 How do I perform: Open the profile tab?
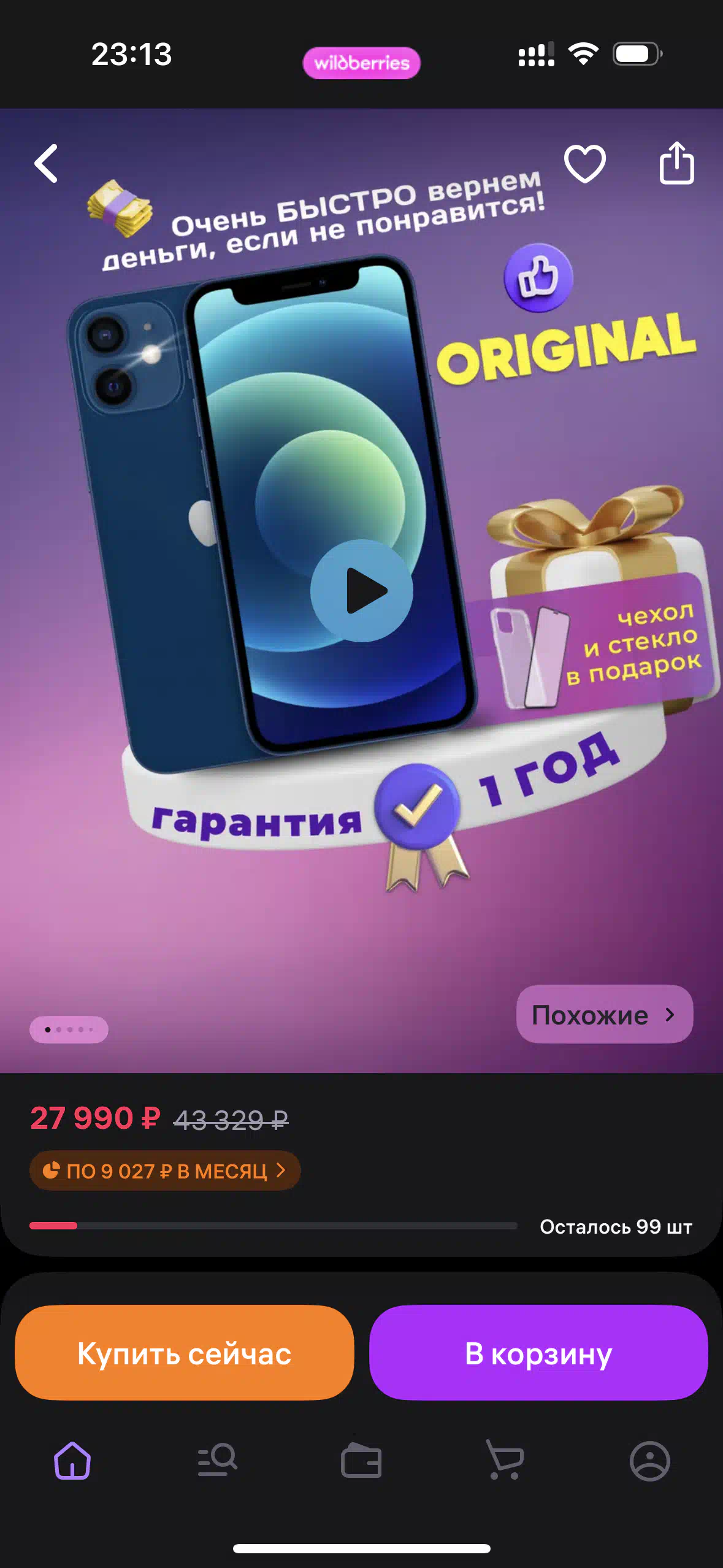[650, 1461]
